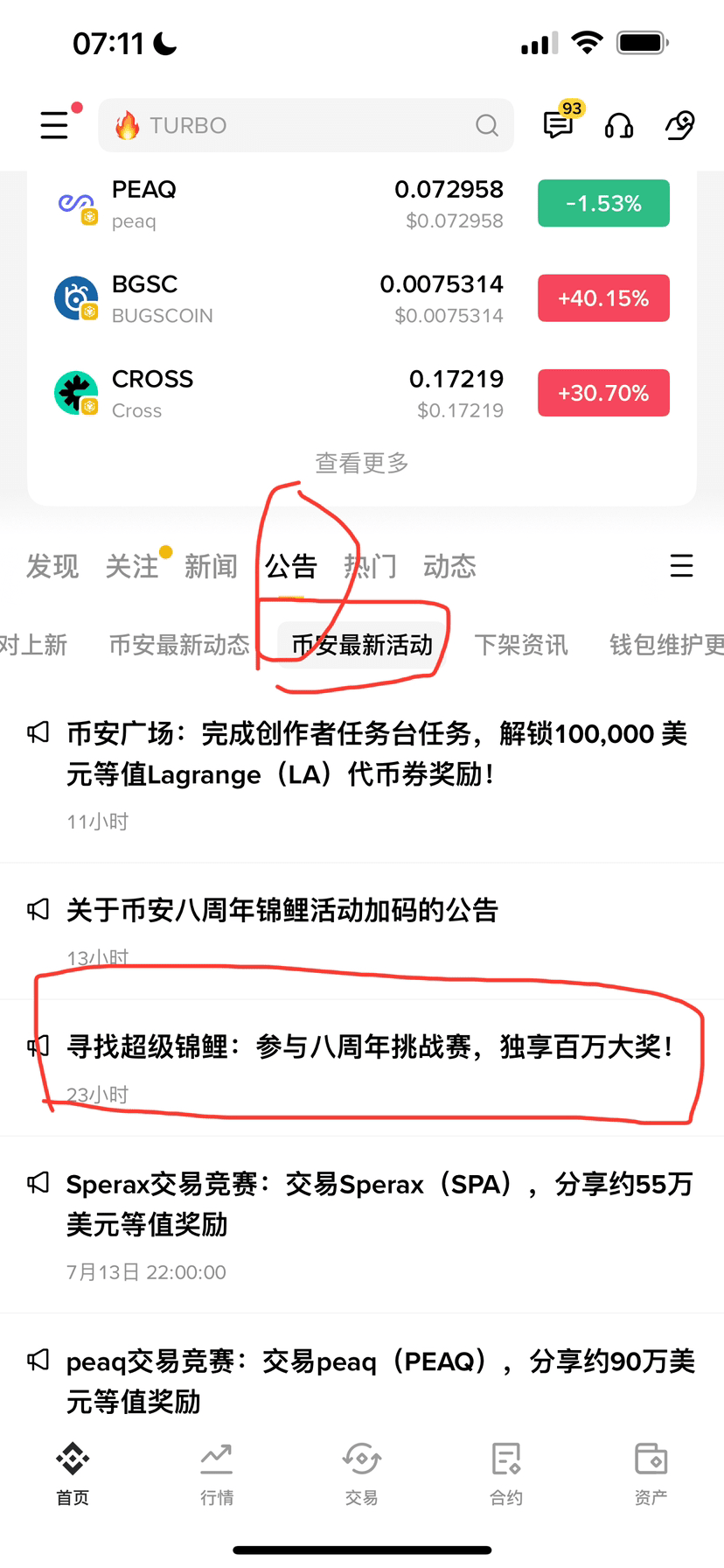Open messages icon with 93 badge
The width and height of the screenshot is (724, 1568).
coord(558,125)
